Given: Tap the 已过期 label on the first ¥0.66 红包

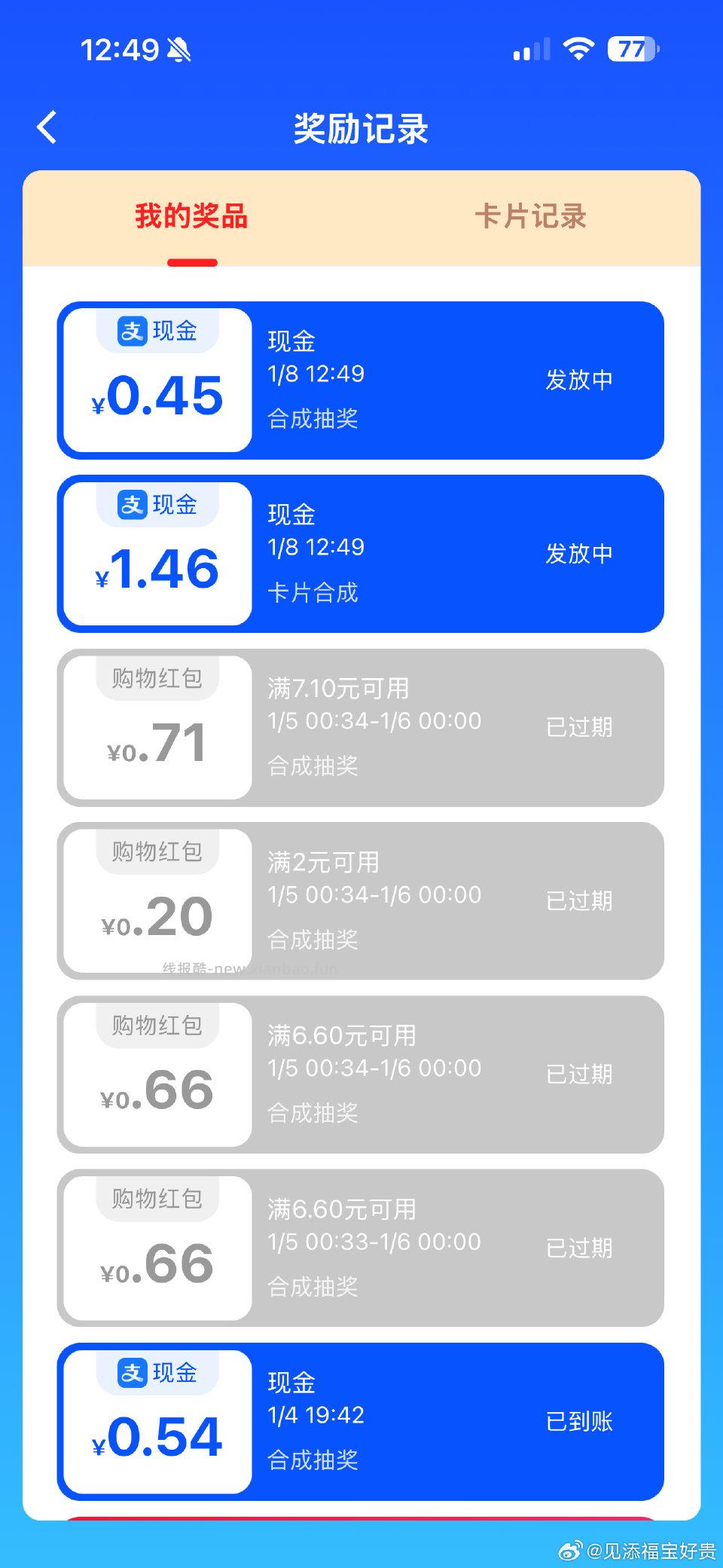Looking at the screenshot, I should [579, 1074].
